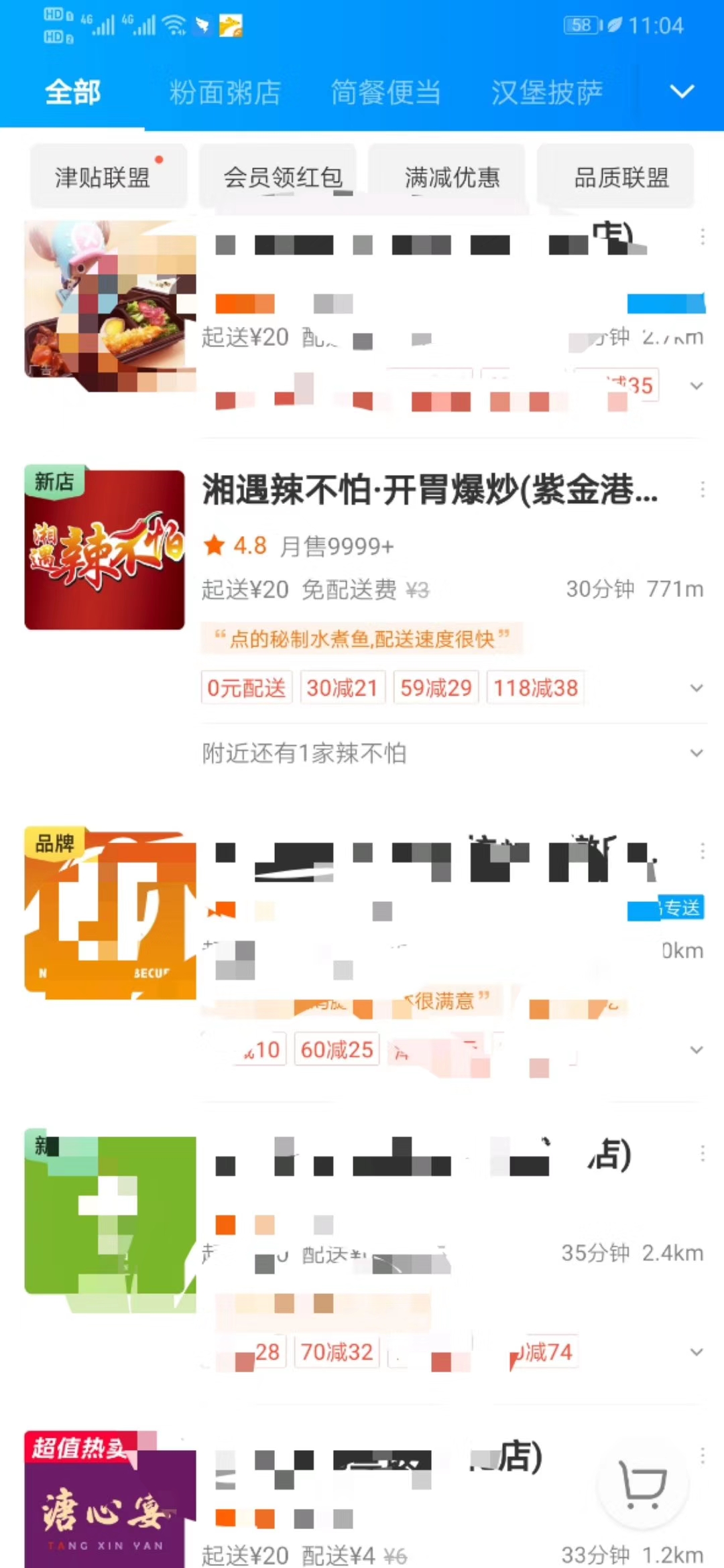724x1568 pixels.
Task: Apply the 会员领红包 filter chip
Action: 282,178
